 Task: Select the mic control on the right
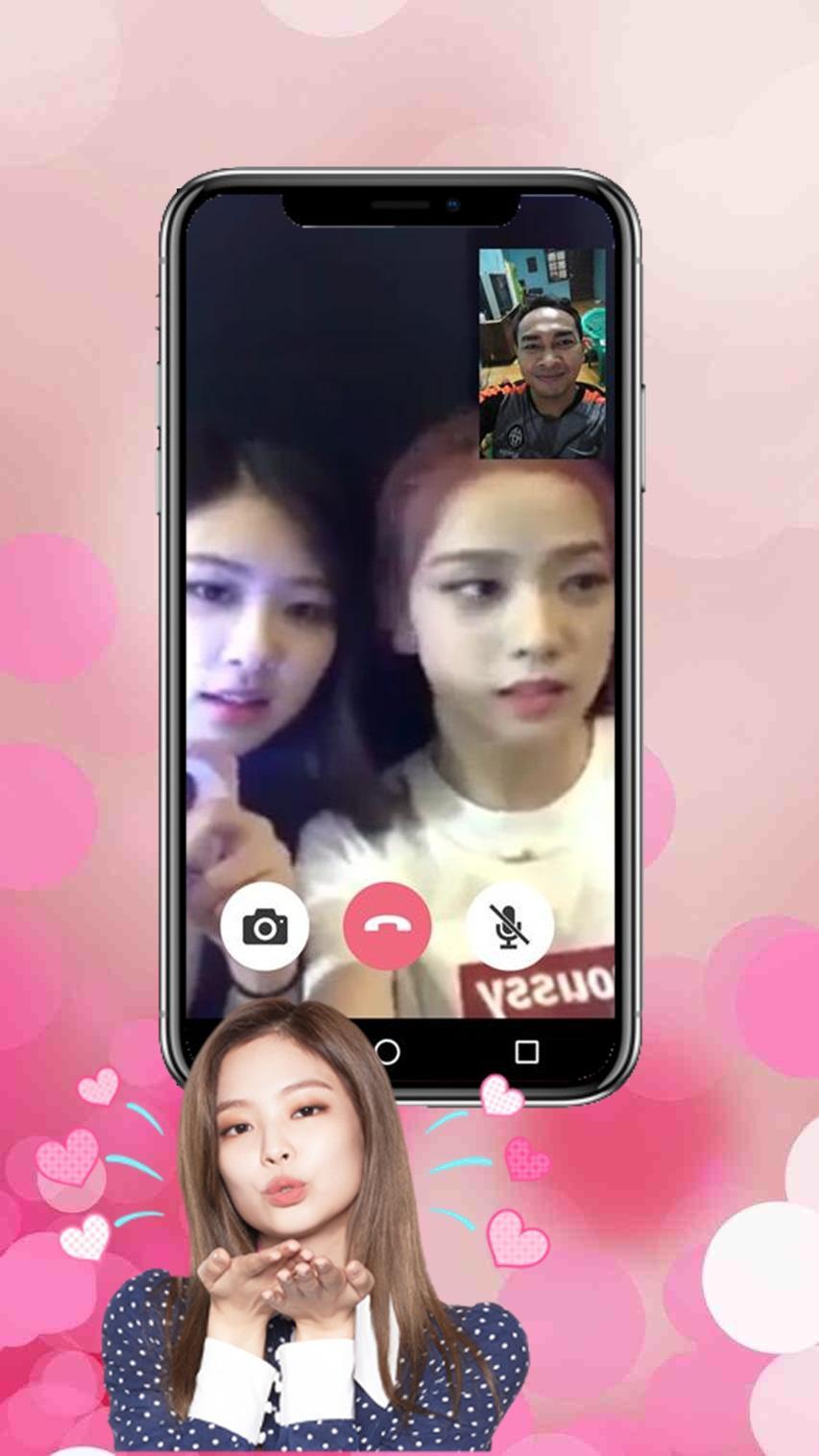[509, 924]
